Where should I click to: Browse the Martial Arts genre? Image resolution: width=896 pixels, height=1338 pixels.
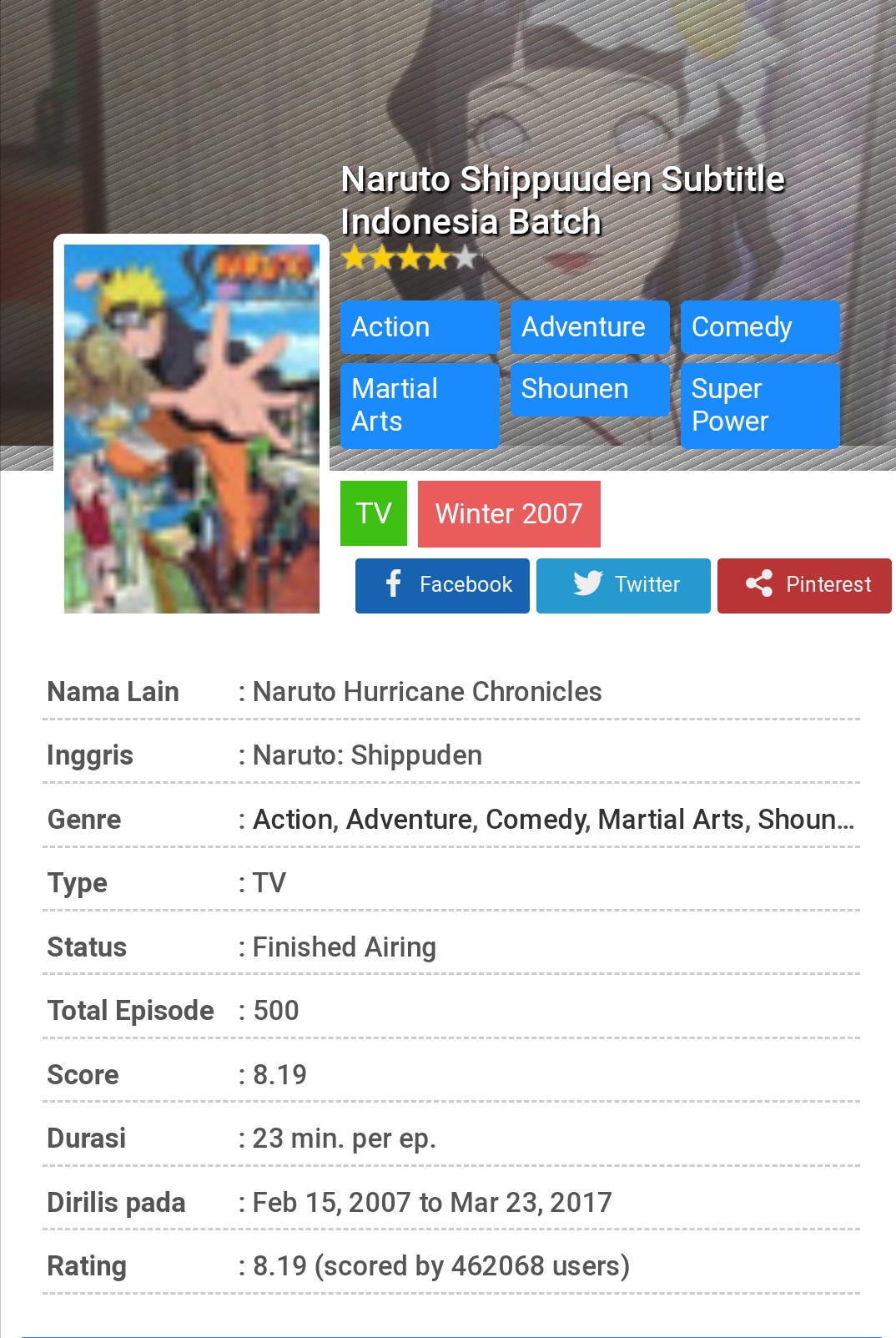419,405
